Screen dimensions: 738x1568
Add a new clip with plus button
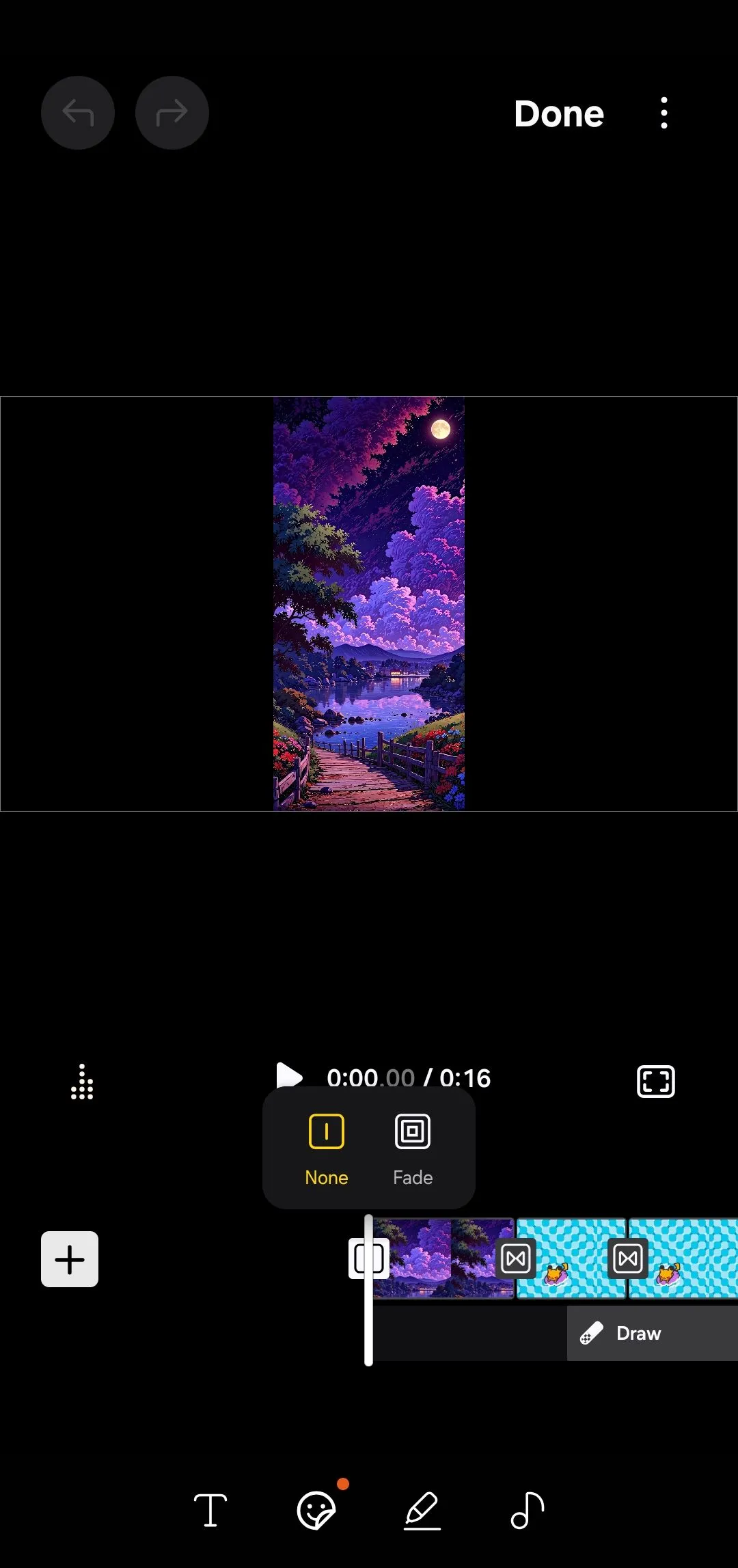tap(70, 1259)
